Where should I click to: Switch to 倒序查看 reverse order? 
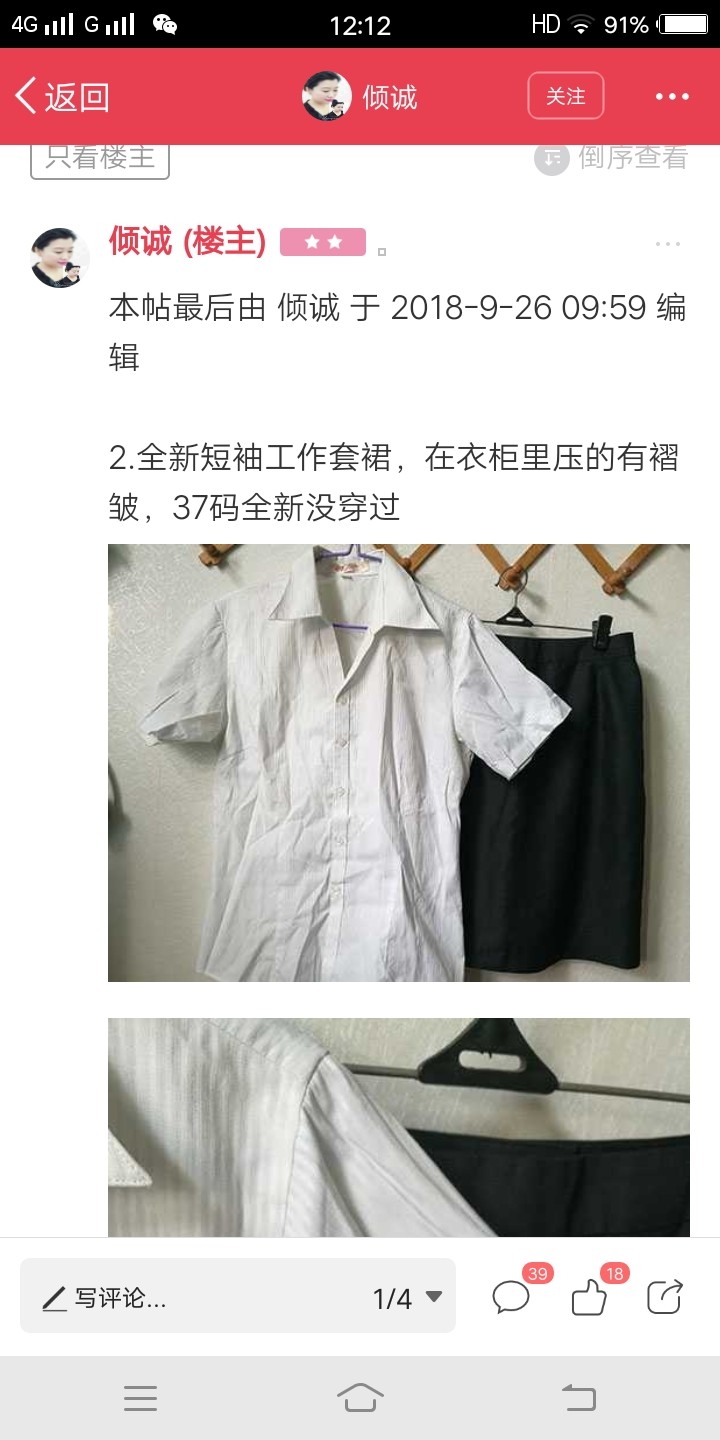tap(612, 158)
